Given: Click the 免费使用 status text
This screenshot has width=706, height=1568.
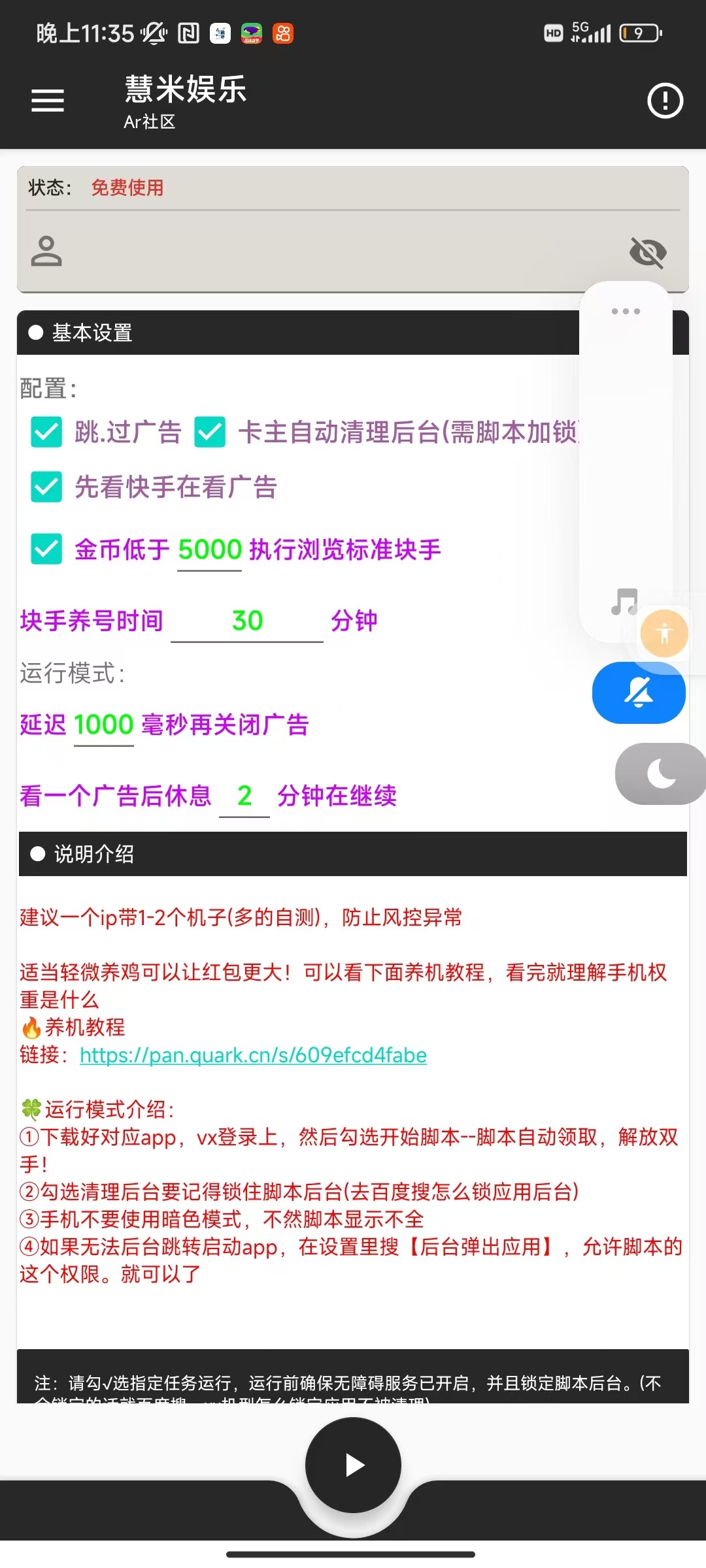Looking at the screenshot, I should (127, 188).
